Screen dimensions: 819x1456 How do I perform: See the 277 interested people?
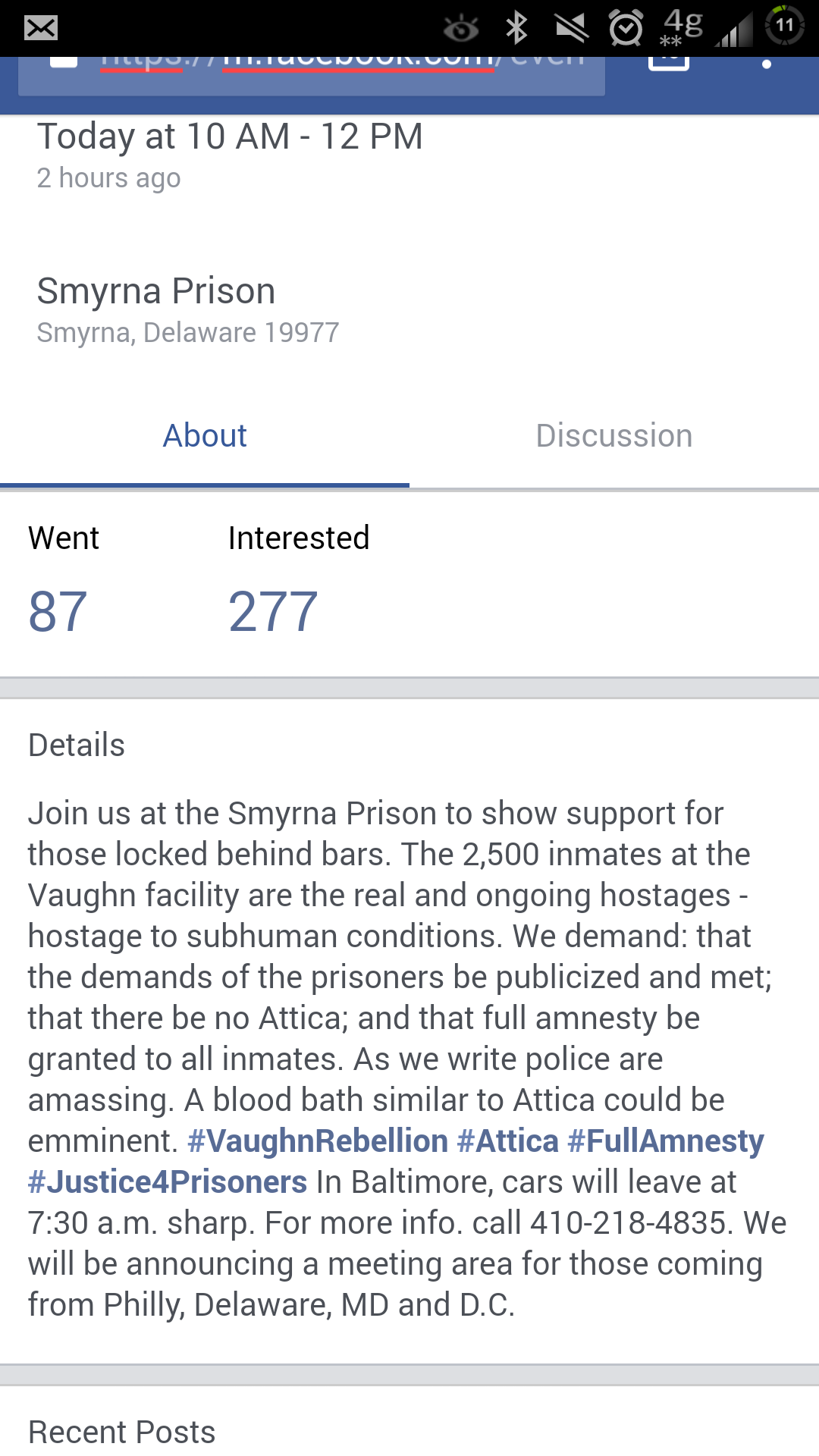click(273, 611)
